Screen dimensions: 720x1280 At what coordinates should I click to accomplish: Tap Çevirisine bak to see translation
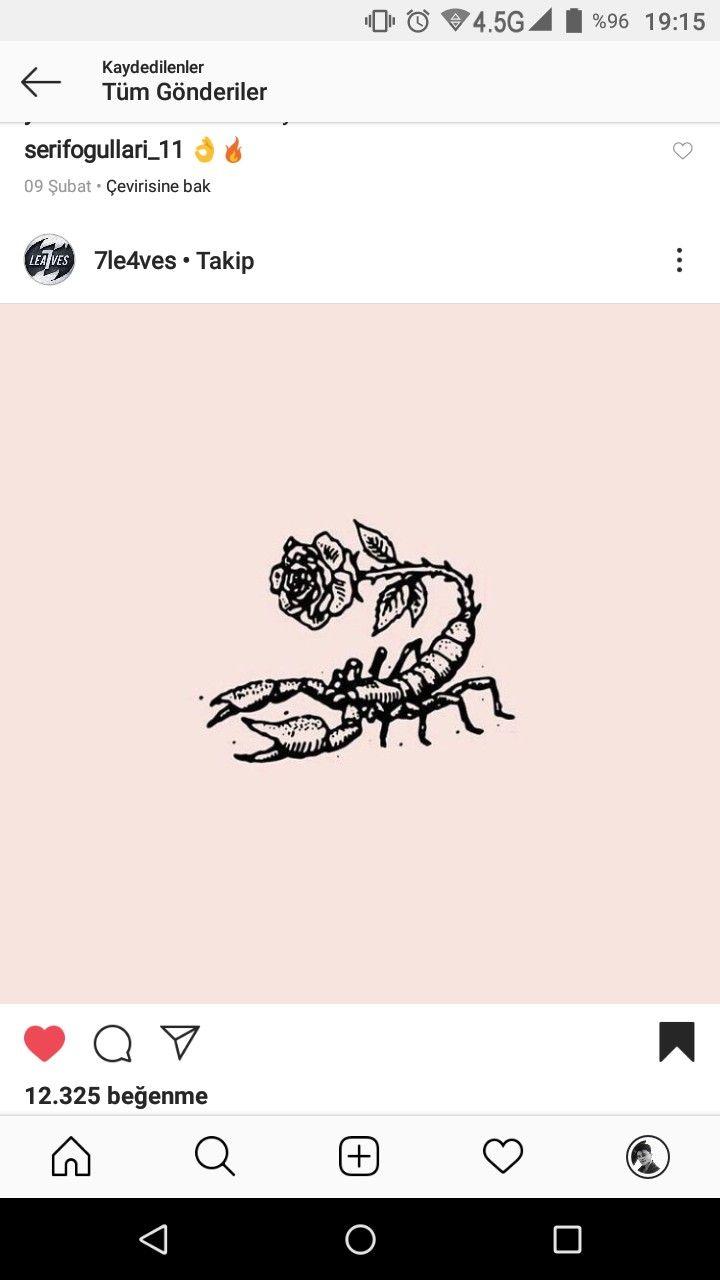158,186
